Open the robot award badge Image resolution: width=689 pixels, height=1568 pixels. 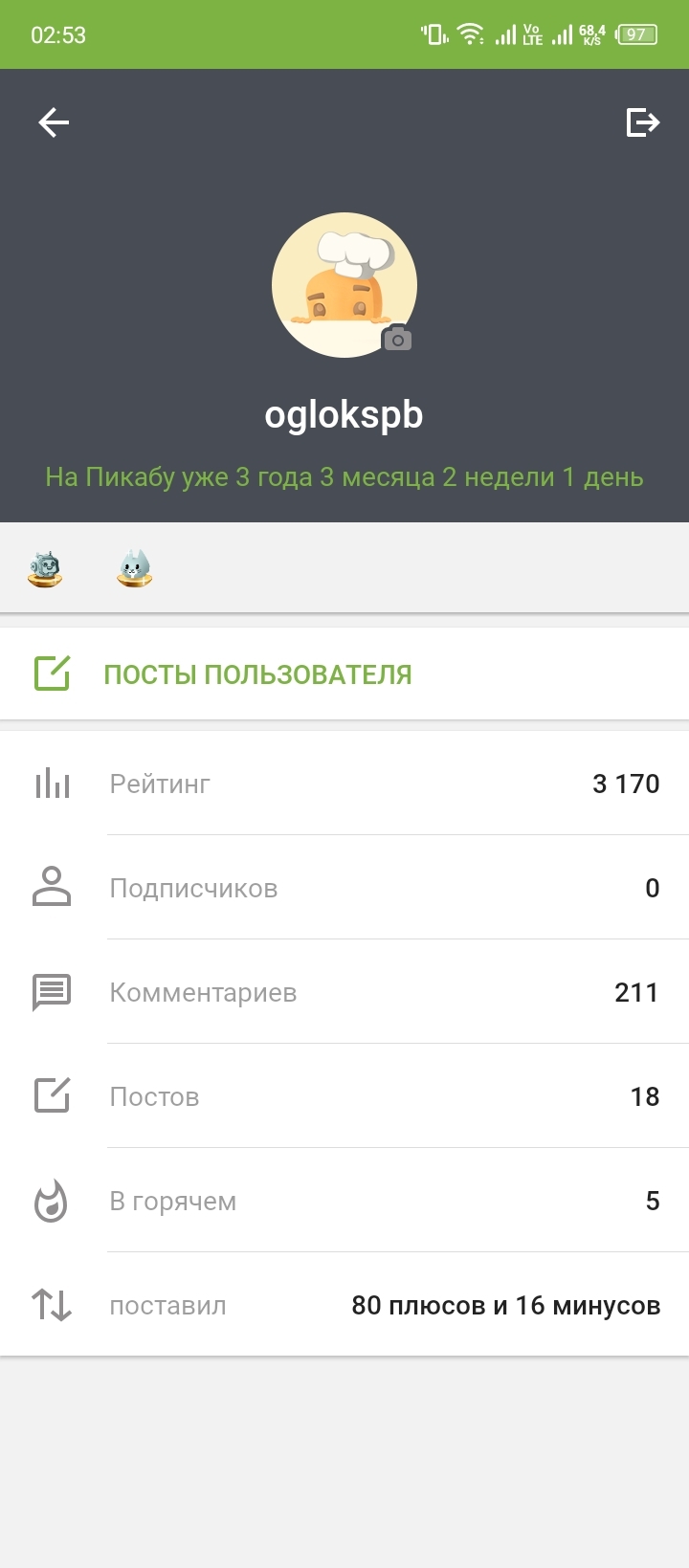45,569
